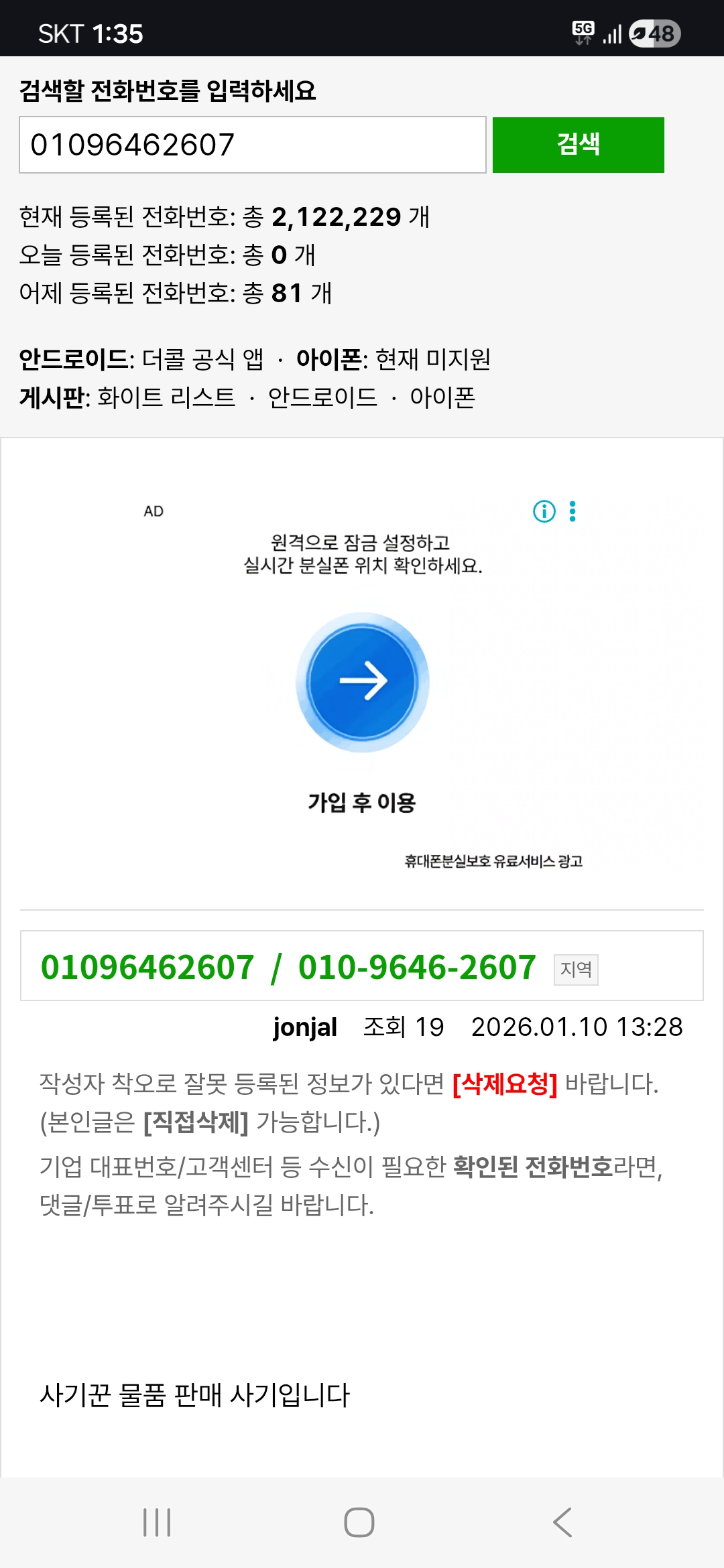Tap the green 검색 button

(x=578, y=145)
